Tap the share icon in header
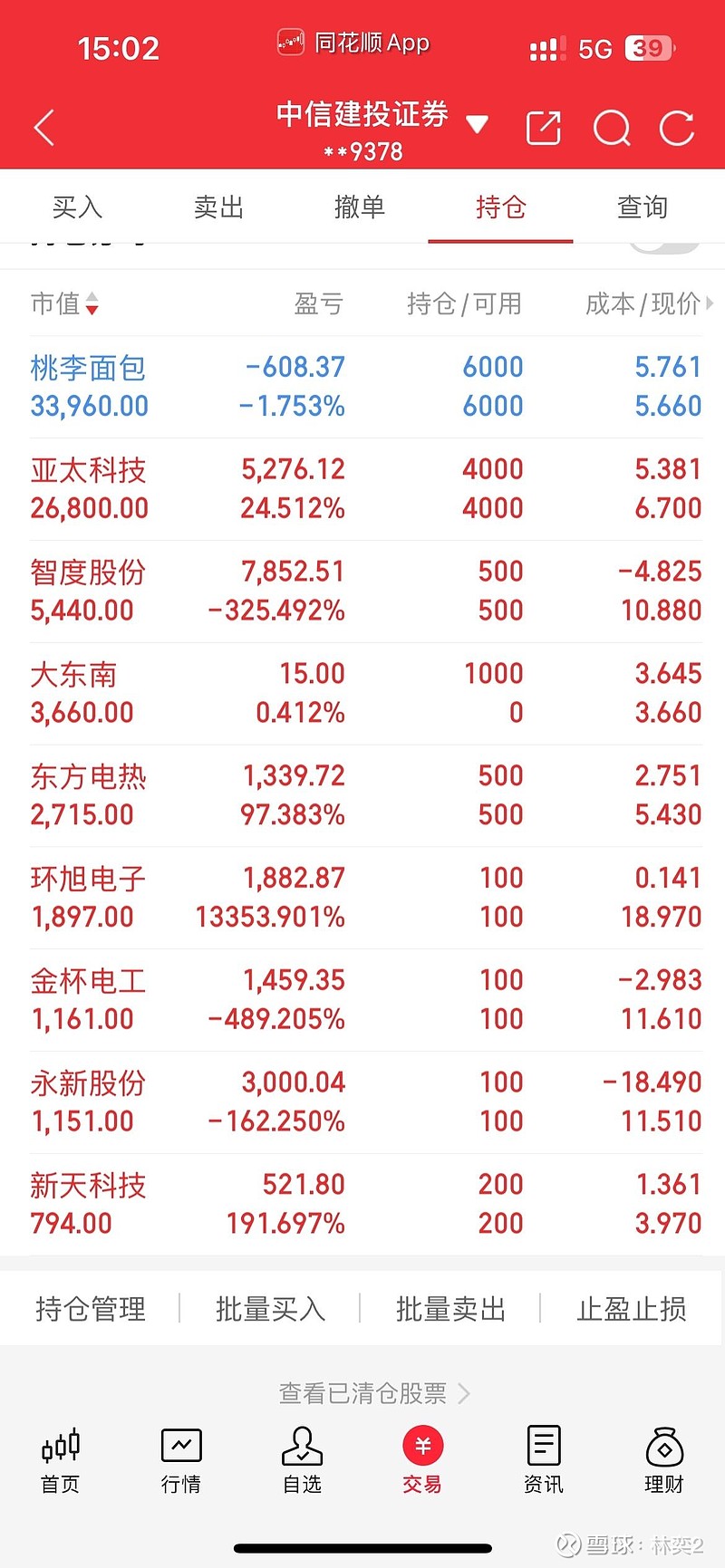The height and width of the screenshot is (1568, 725). (x=544, y=129)
